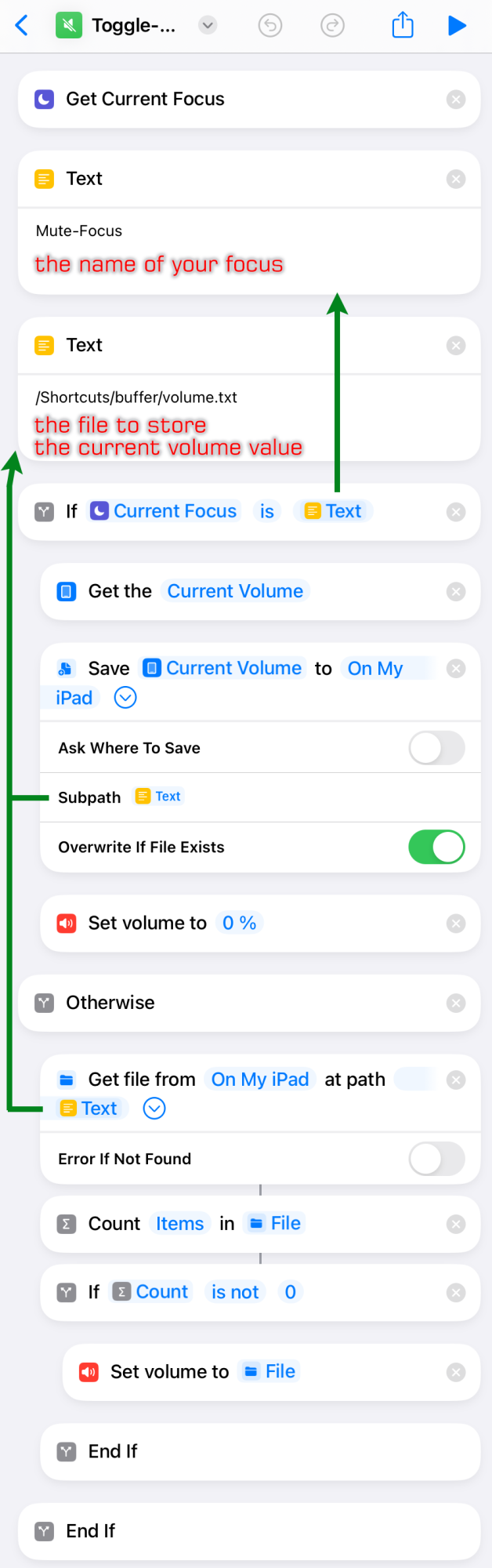
Task: Open the shortcut name dropdown chevron
Action: [x=208, y=26]
